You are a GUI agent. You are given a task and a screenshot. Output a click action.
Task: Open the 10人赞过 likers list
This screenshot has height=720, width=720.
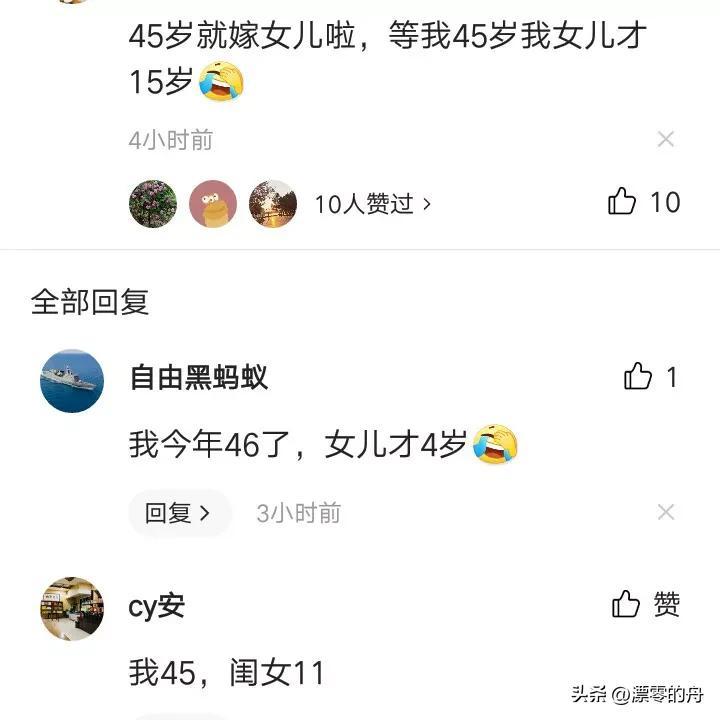point(372,204)
